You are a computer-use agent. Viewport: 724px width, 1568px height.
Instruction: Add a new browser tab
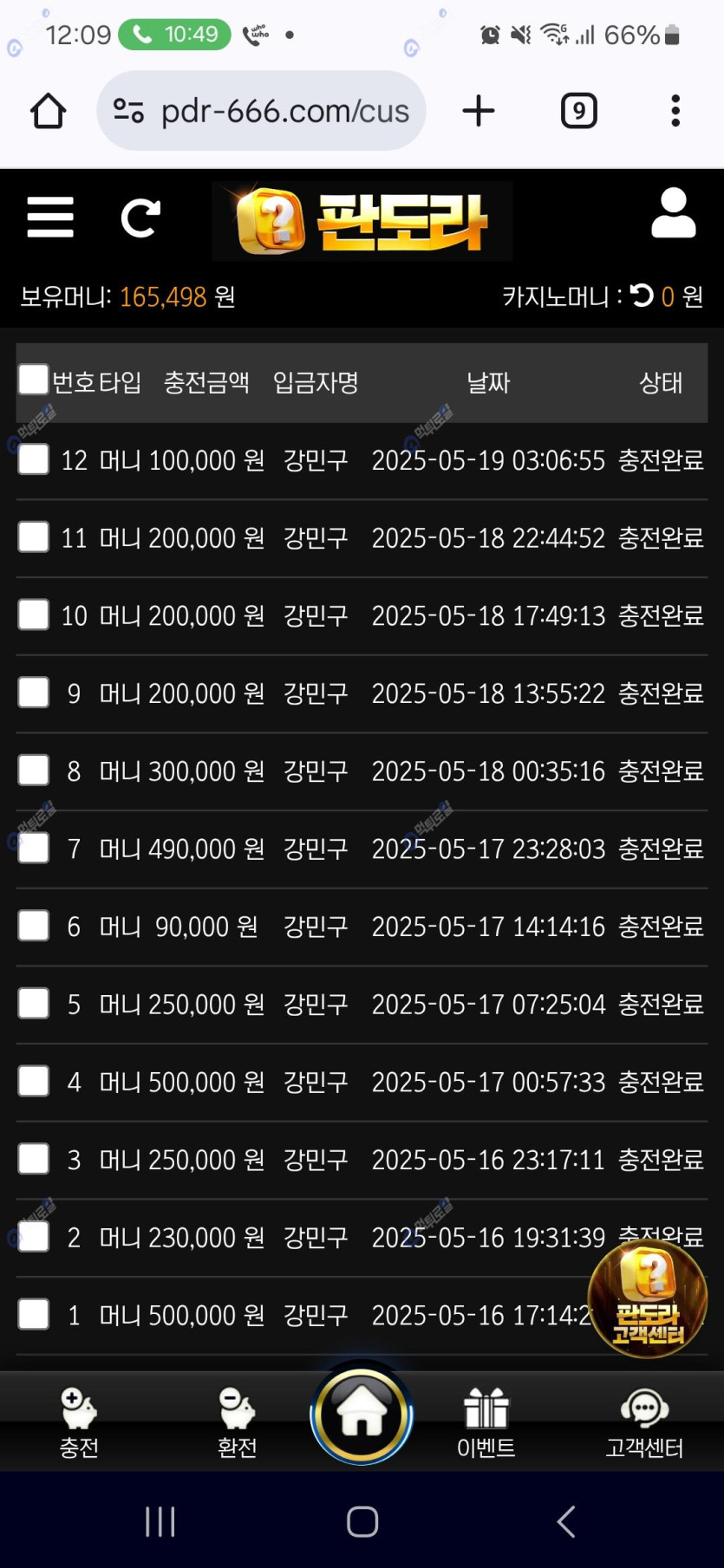479,111
